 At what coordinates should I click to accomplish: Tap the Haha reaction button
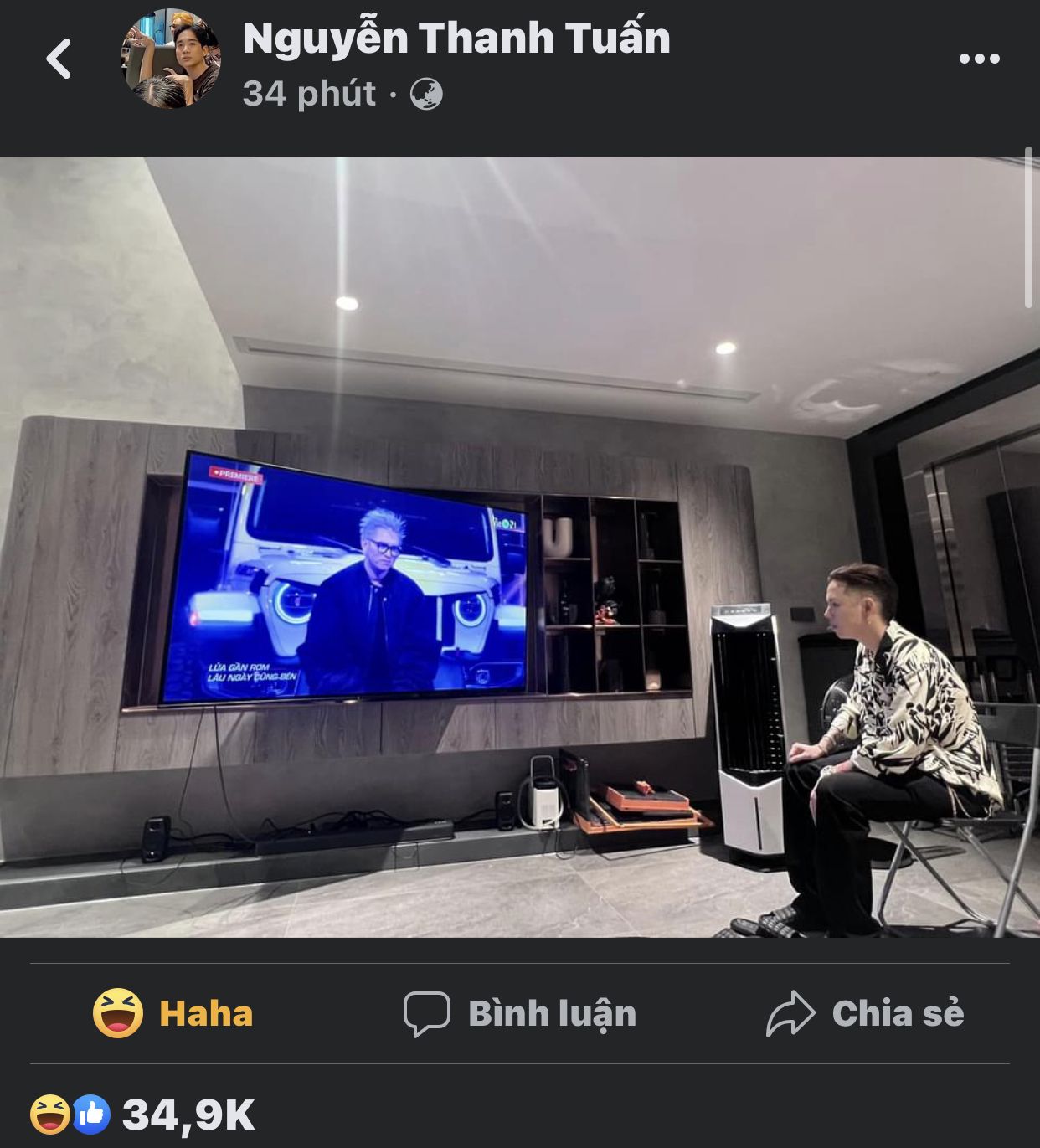173,1013
